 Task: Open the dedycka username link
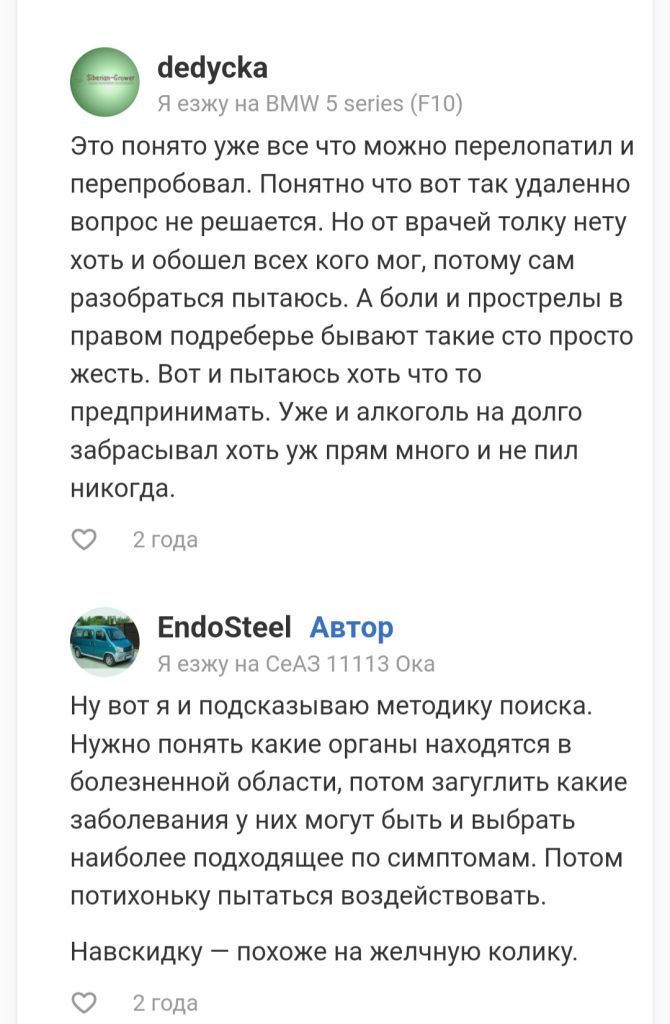point(212,68)
